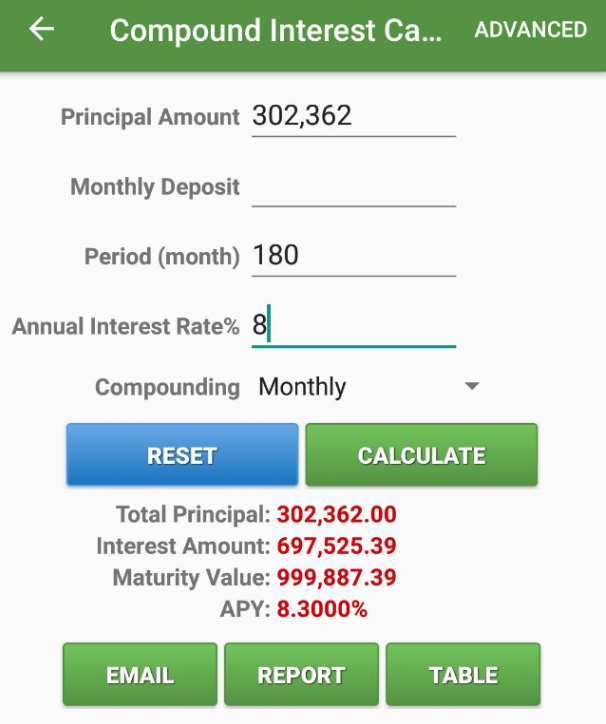Screen dimensions: 606x724
Task: Tap the Monthly Deposit input
Action: click(x=353, y=187)
